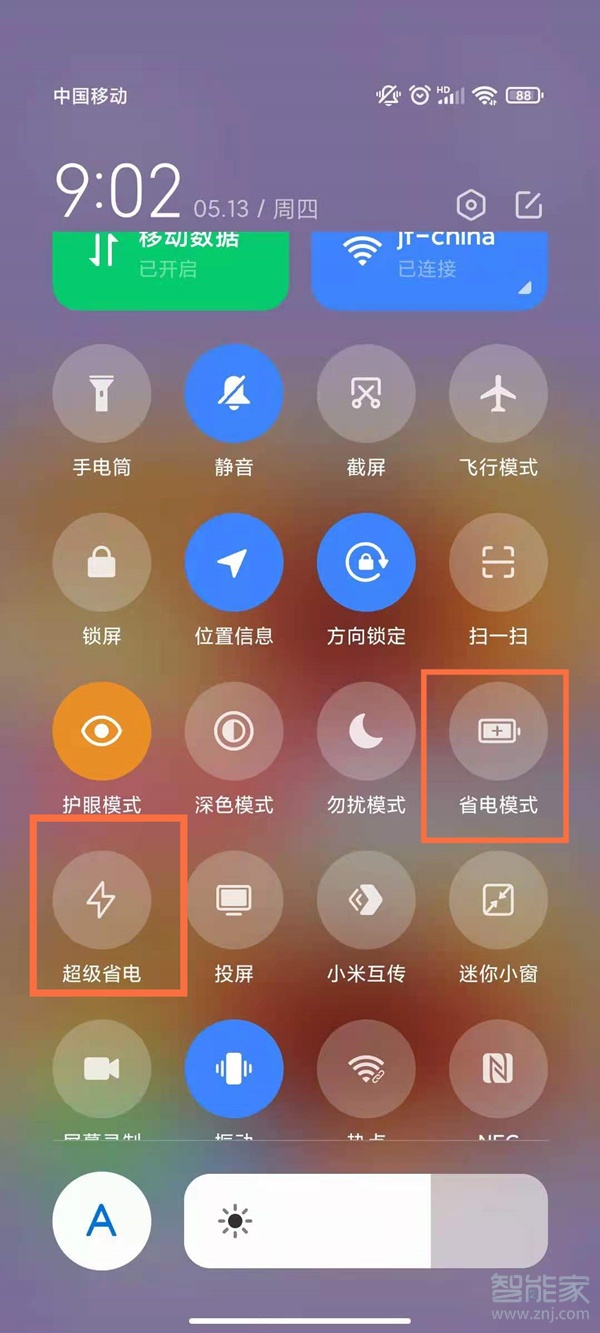Toggle Mi Share (小米互传)
600x1333 pixels.
point(366,901)
